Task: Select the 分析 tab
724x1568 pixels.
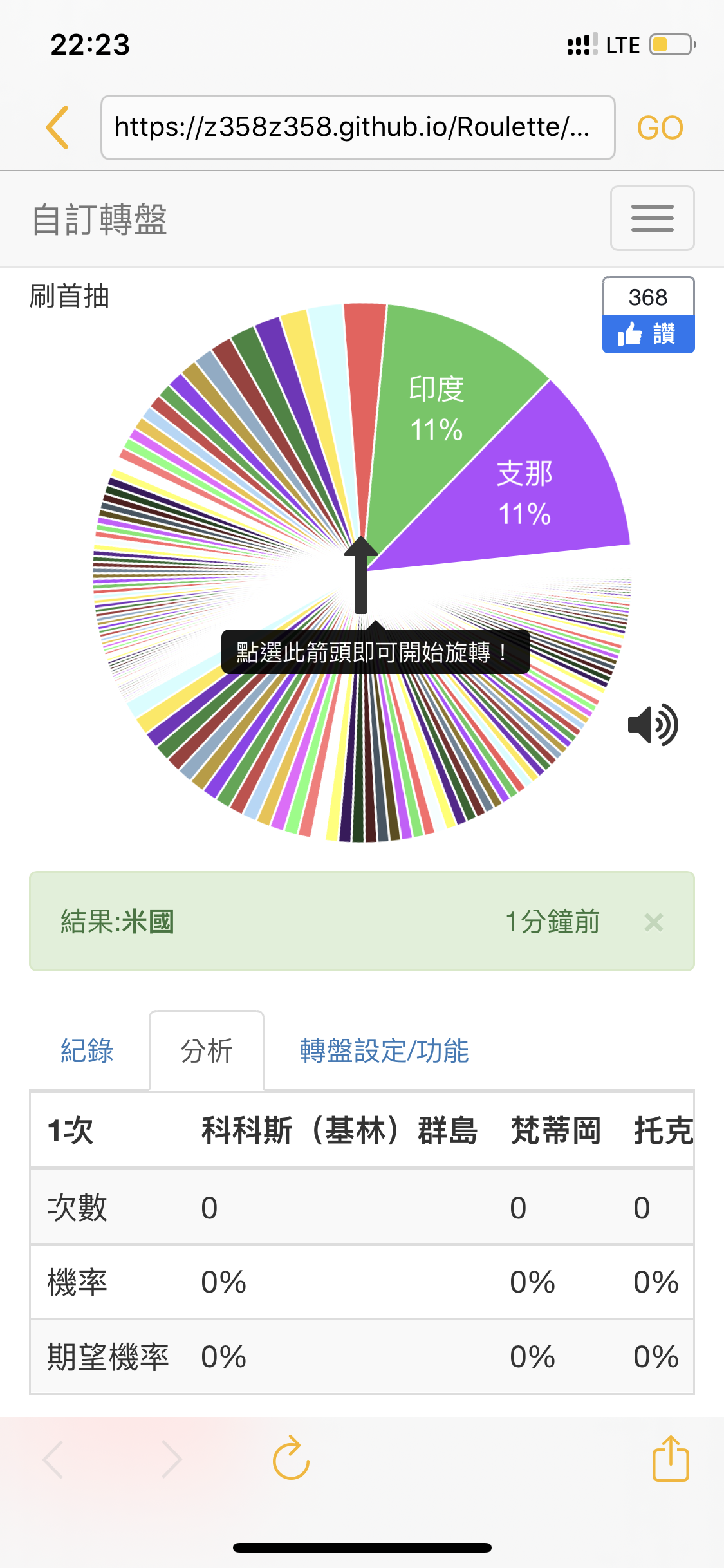Action: [x=207, y=1050]
